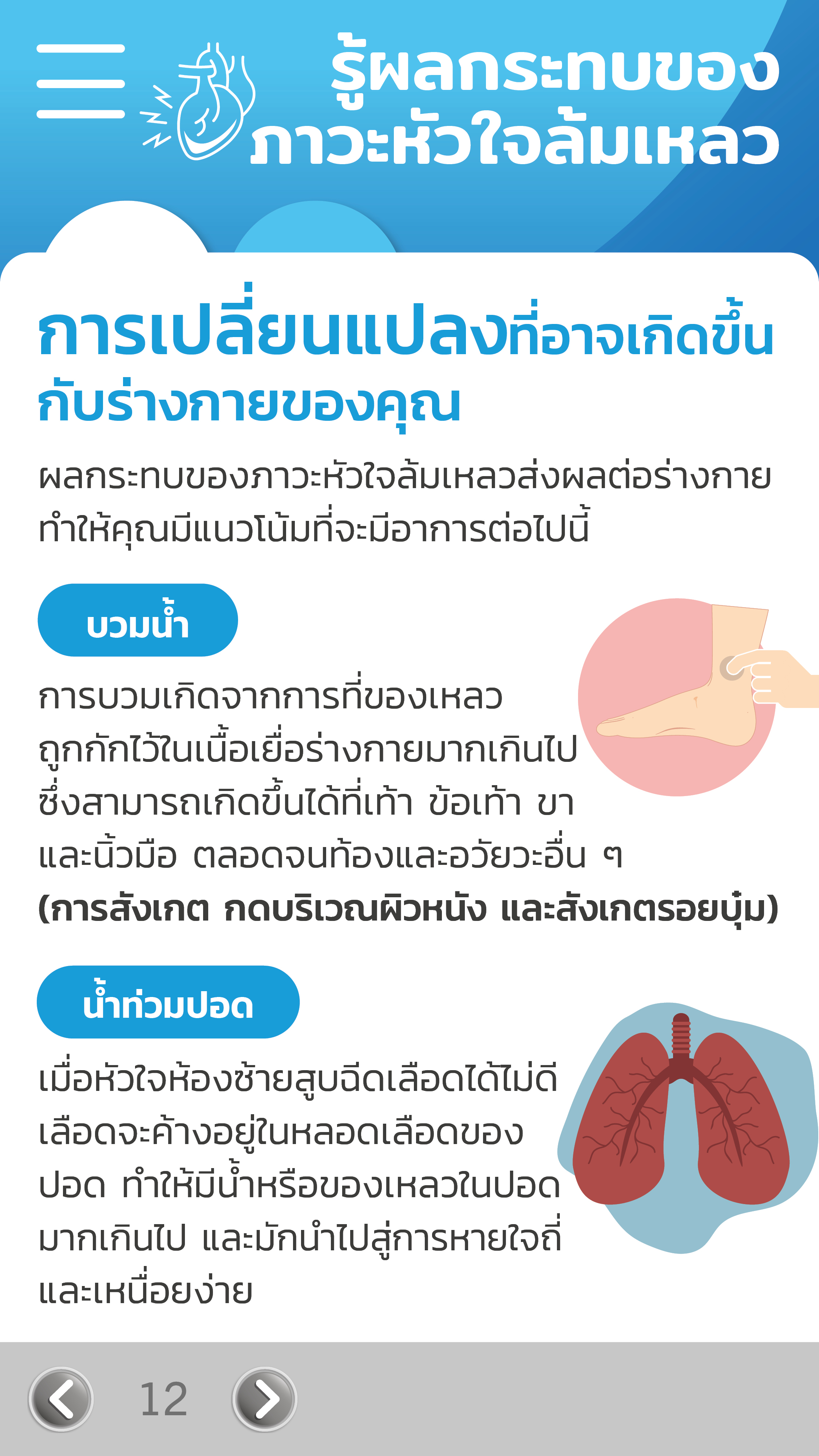
Task: Open the hamburger menu
Action: (x=80, y=82)
